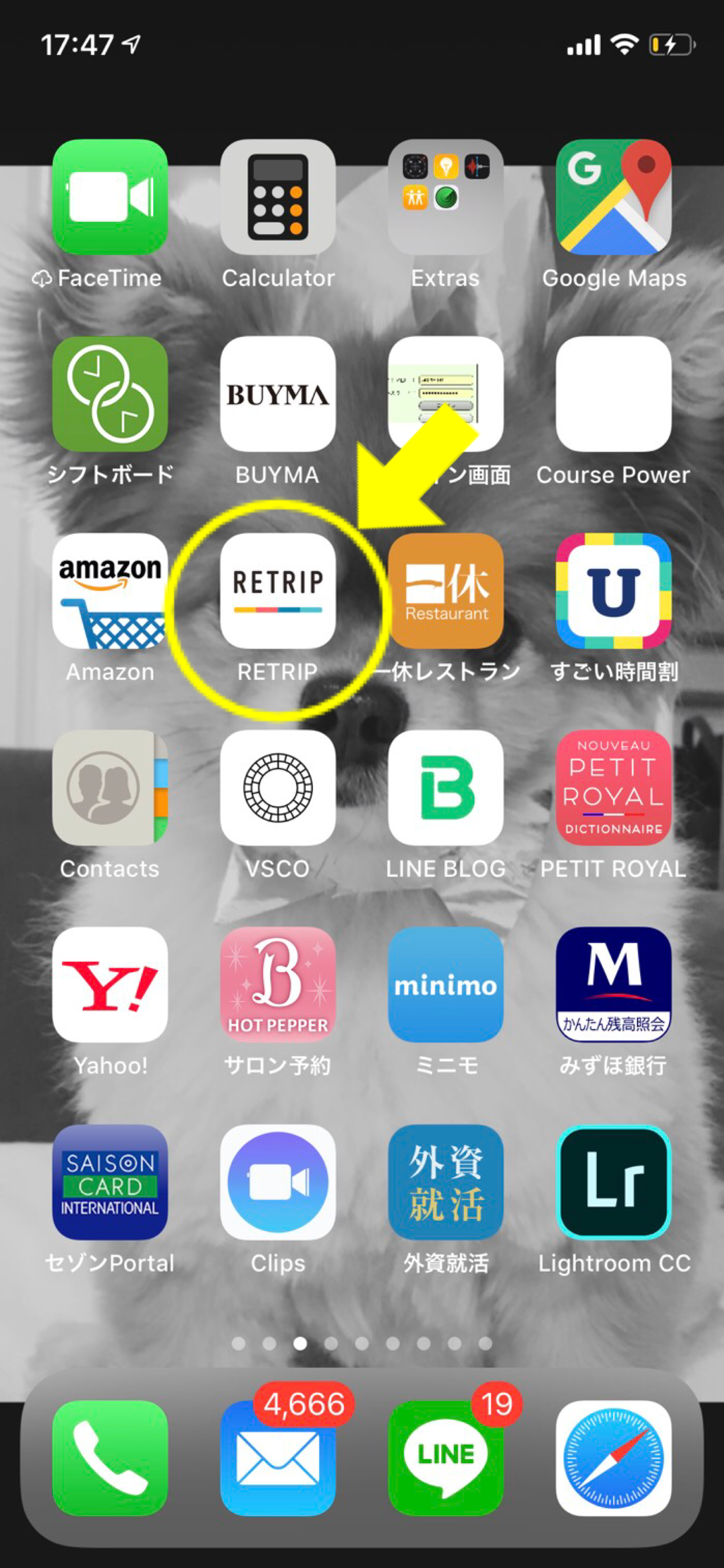The image size is (724, 1568).
Task: Open the PETIT ROYAL dictionary
Action: pyautogui.click(x=613, y=787)
